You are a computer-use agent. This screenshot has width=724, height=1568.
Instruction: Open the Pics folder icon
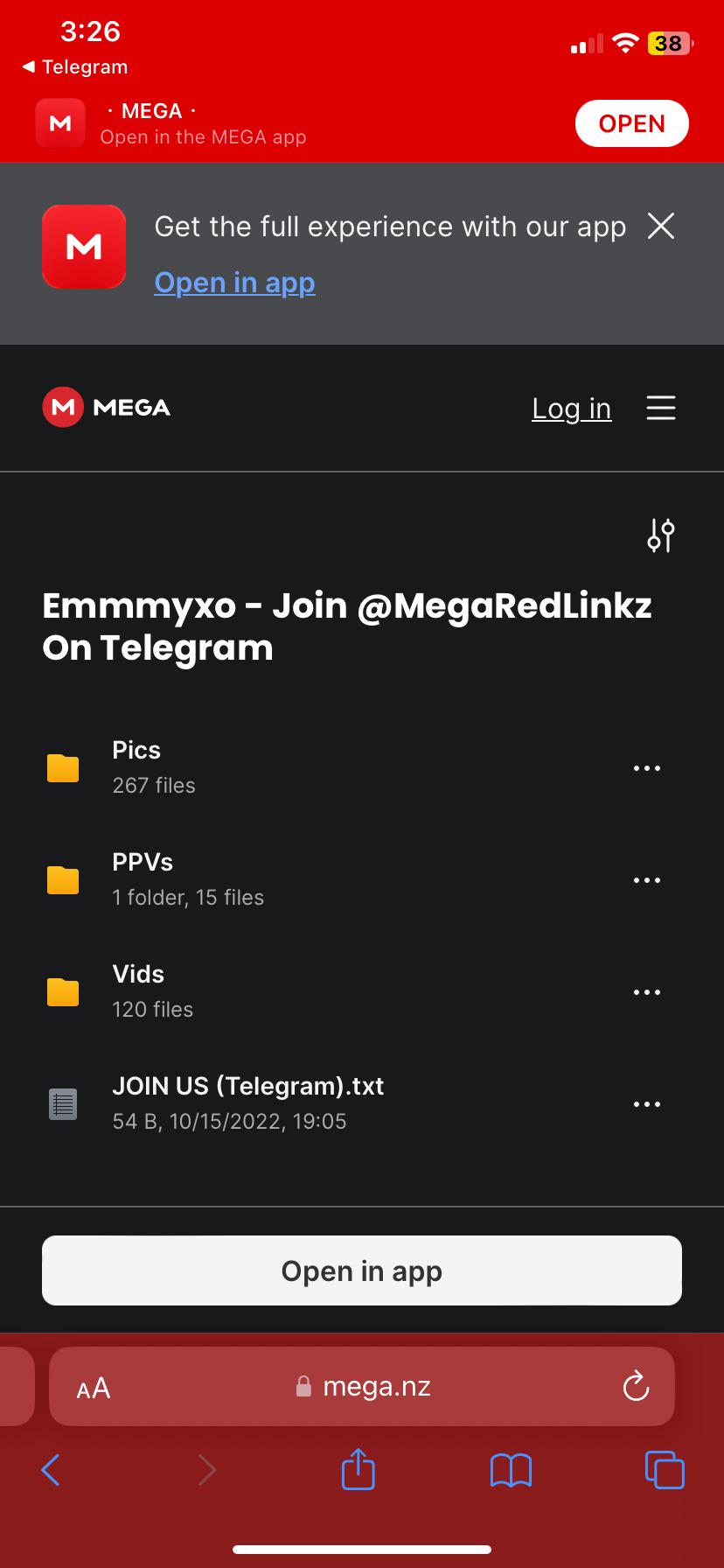tap(62, 767)
